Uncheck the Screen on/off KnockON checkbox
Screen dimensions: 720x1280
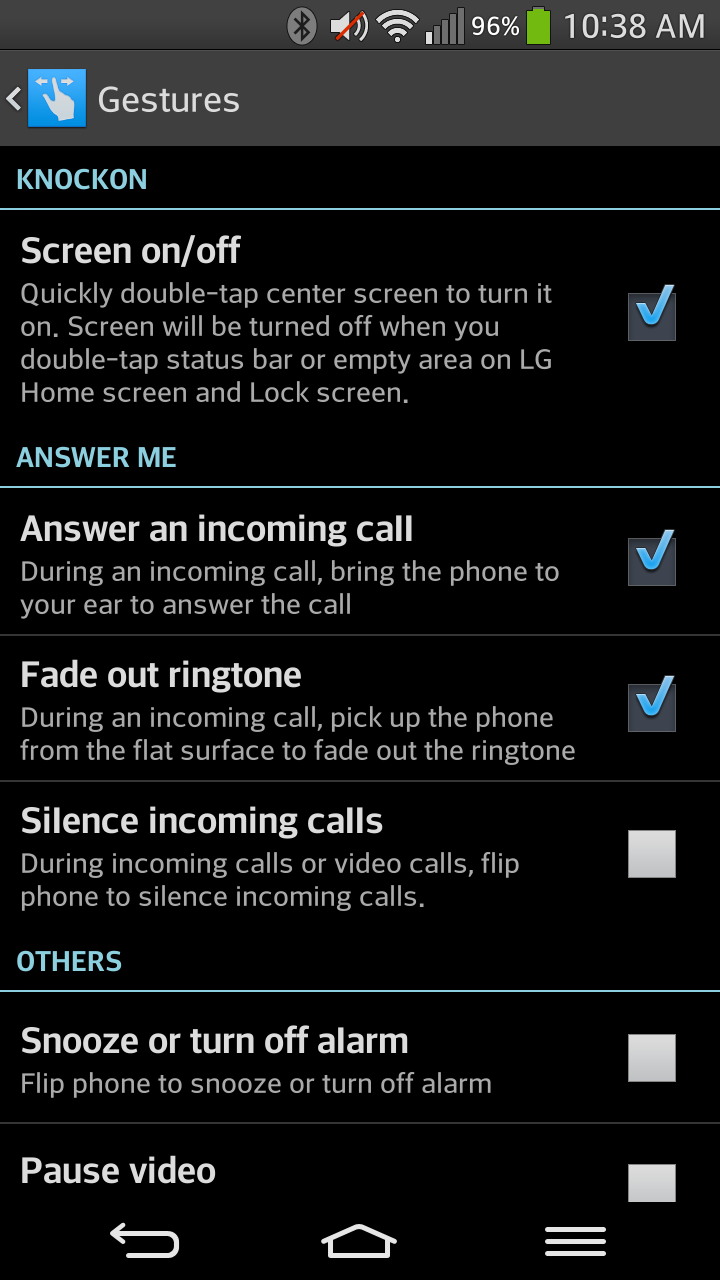pyautogui.click(x=651, y=316)
